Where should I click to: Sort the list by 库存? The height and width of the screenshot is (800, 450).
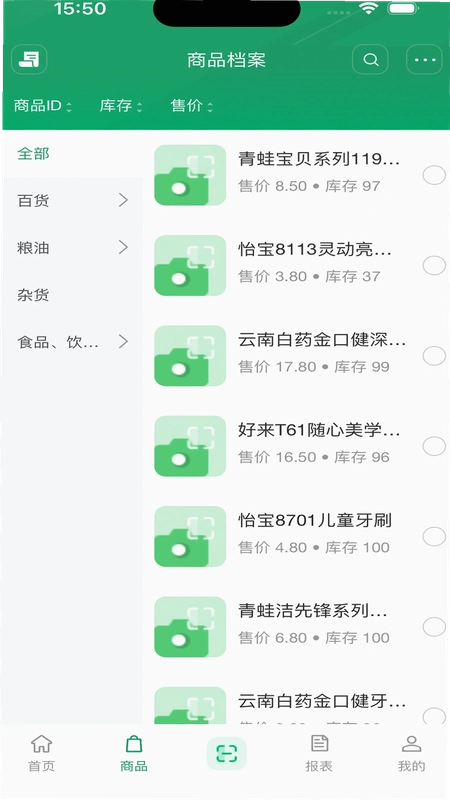pos(121,106)
